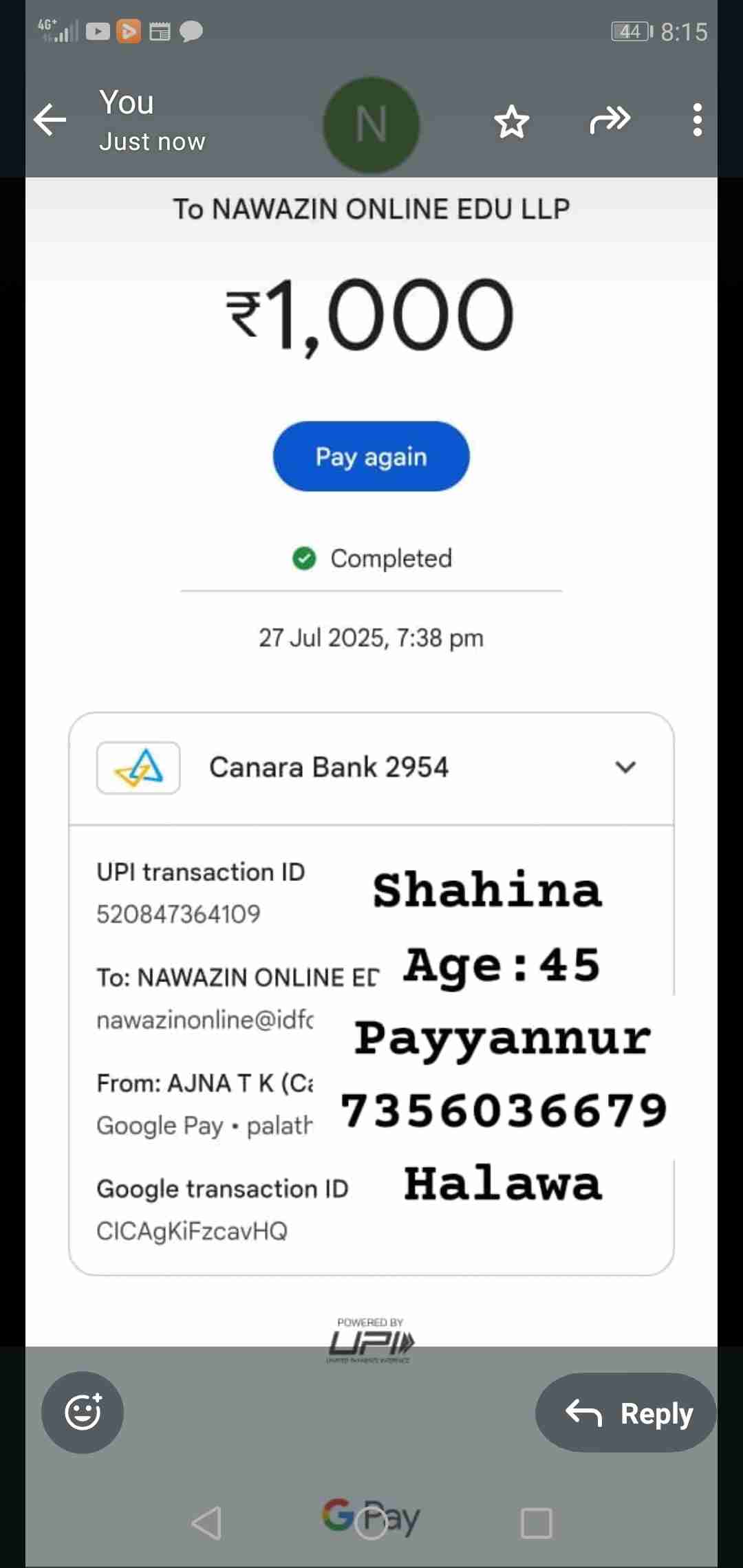Go back from the image viewer
This screenshot has height=1568, width=743.
tap(50, 120)
